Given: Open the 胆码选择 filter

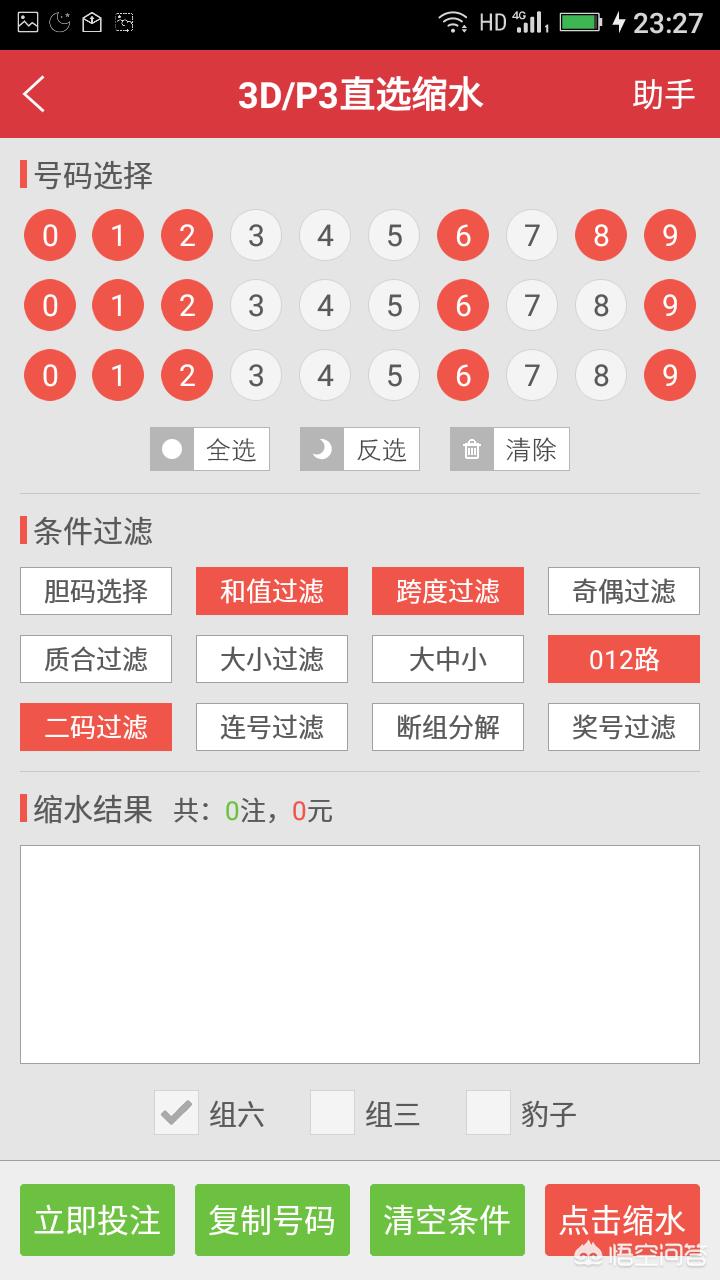Looking at the screenshot, I should coord(96,591).
